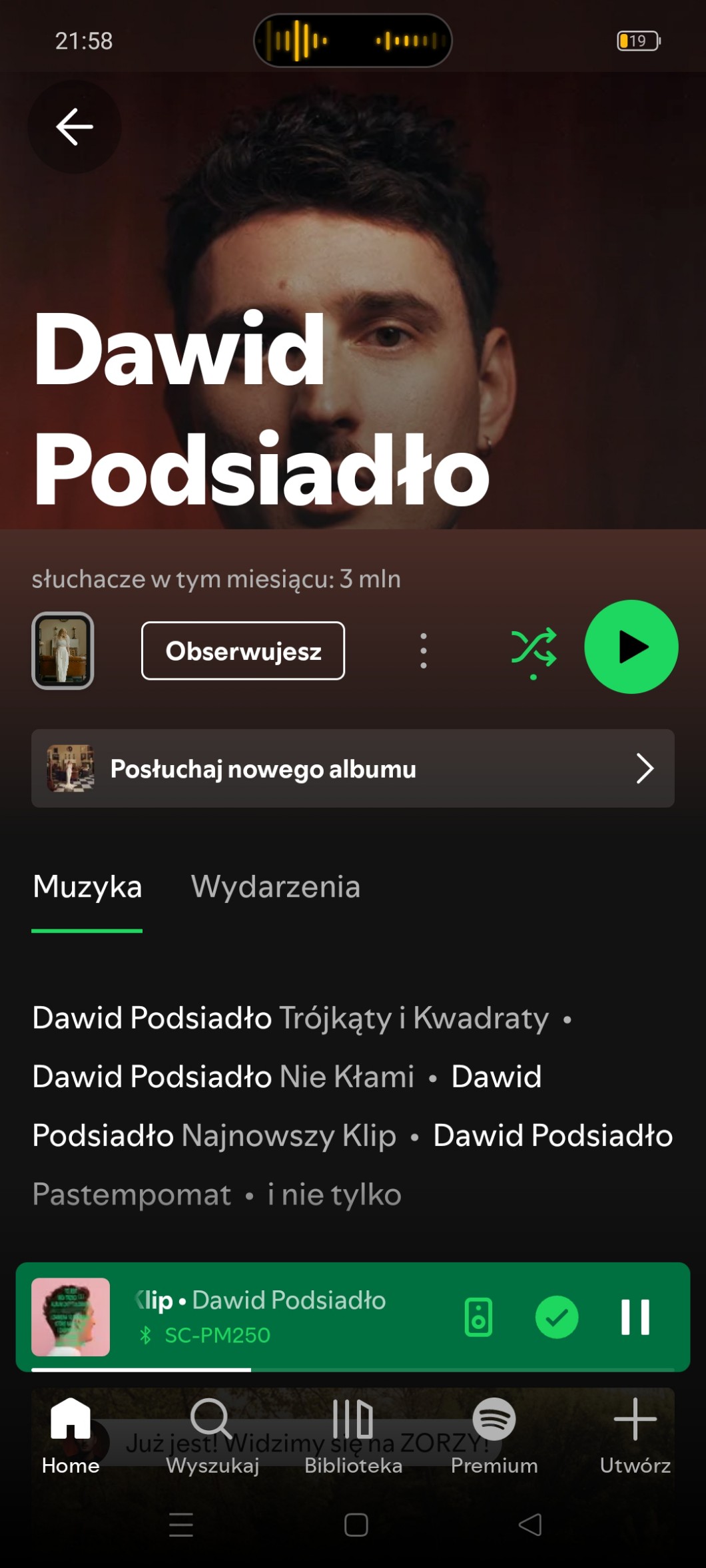Play Dawid Podsiadło with the green button
Image resolution: width=706 pixels, height=1568 pixels.
pyautogui.click(x=631, y=647)
